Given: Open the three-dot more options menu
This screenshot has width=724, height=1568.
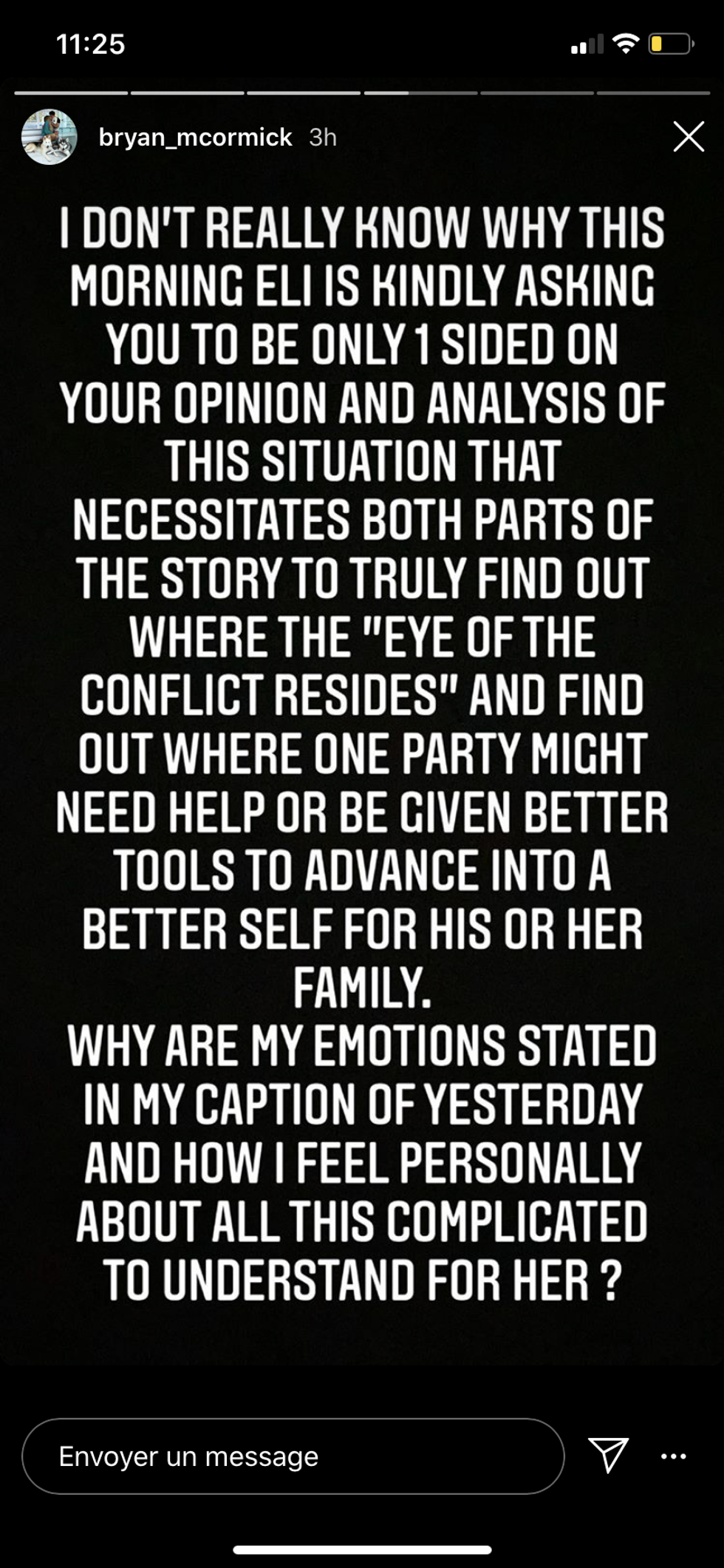Looking at the screenshot, I should click(x=673, y=1456).
